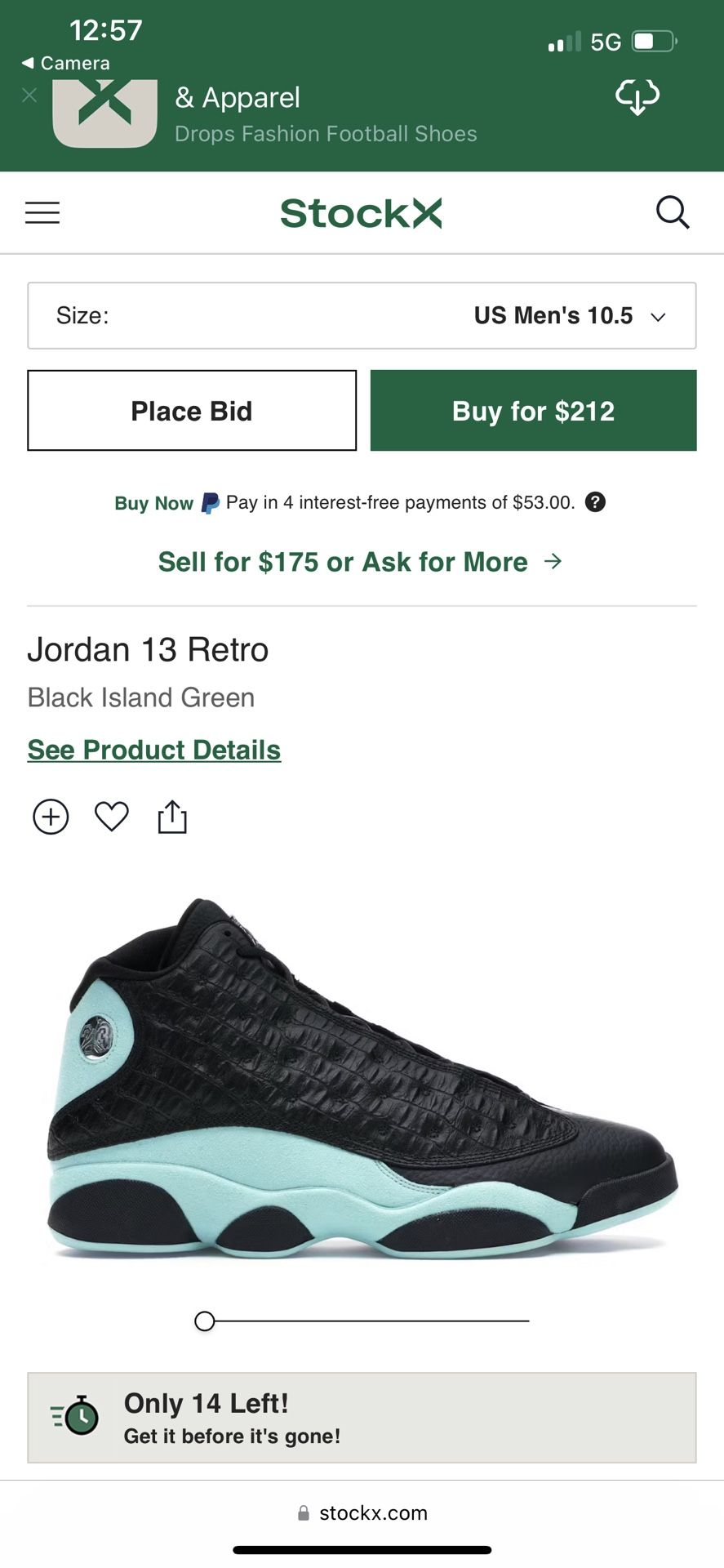724x1568 pixels.
Task: Open the stockx.com address bar
Action: [362, 1512]
